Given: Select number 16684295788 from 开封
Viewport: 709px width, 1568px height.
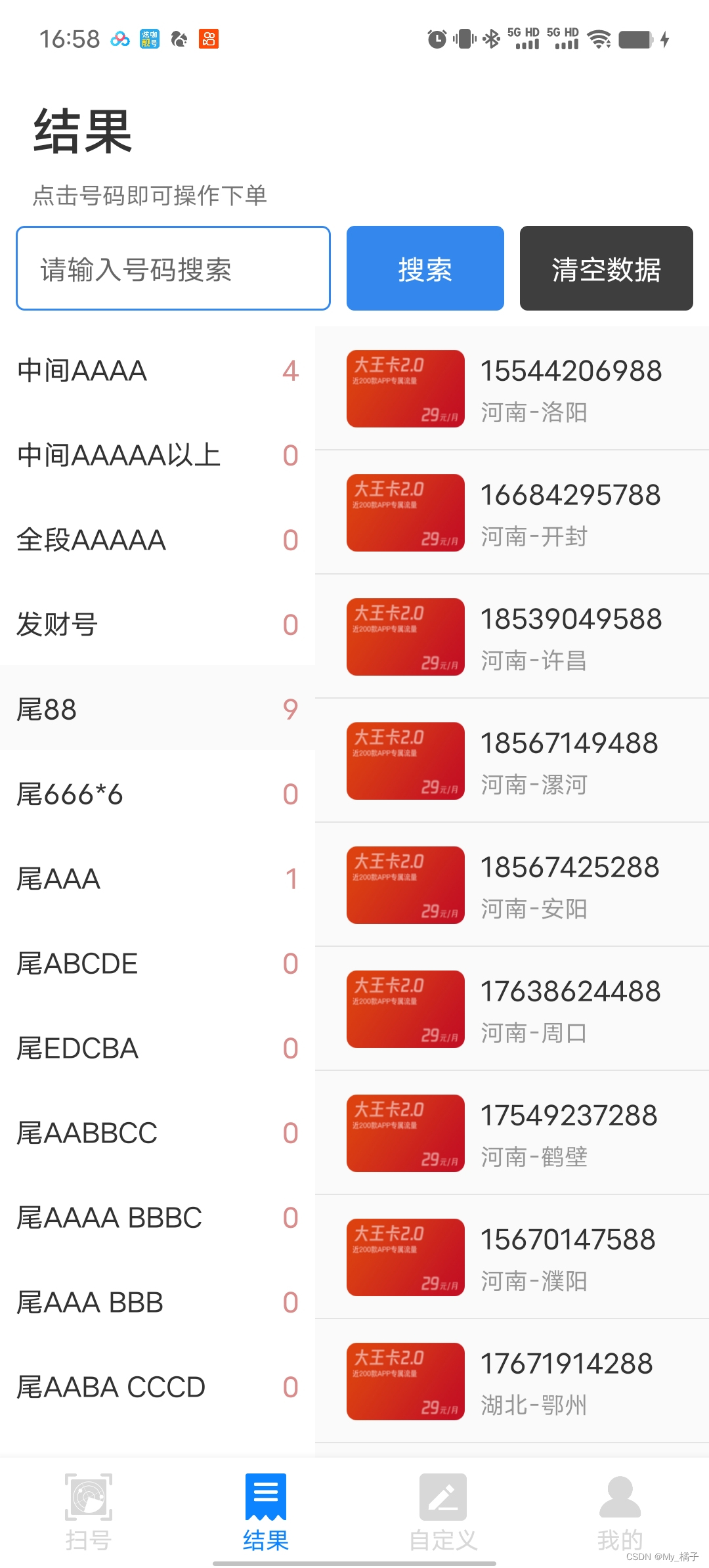Looking at the screenshot, I should (512, 513).
